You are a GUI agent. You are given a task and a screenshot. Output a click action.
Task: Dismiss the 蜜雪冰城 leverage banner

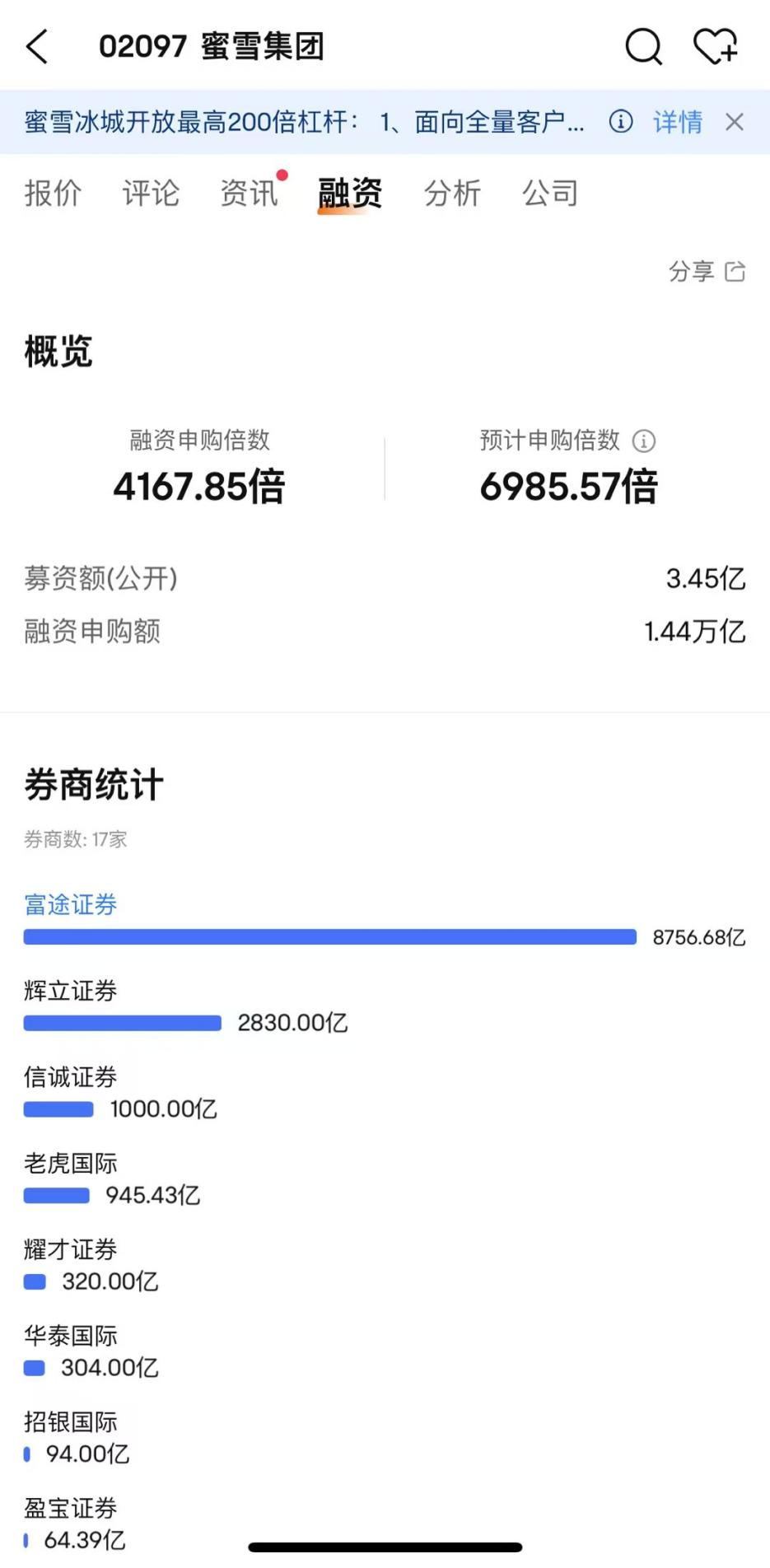(735, 122)
